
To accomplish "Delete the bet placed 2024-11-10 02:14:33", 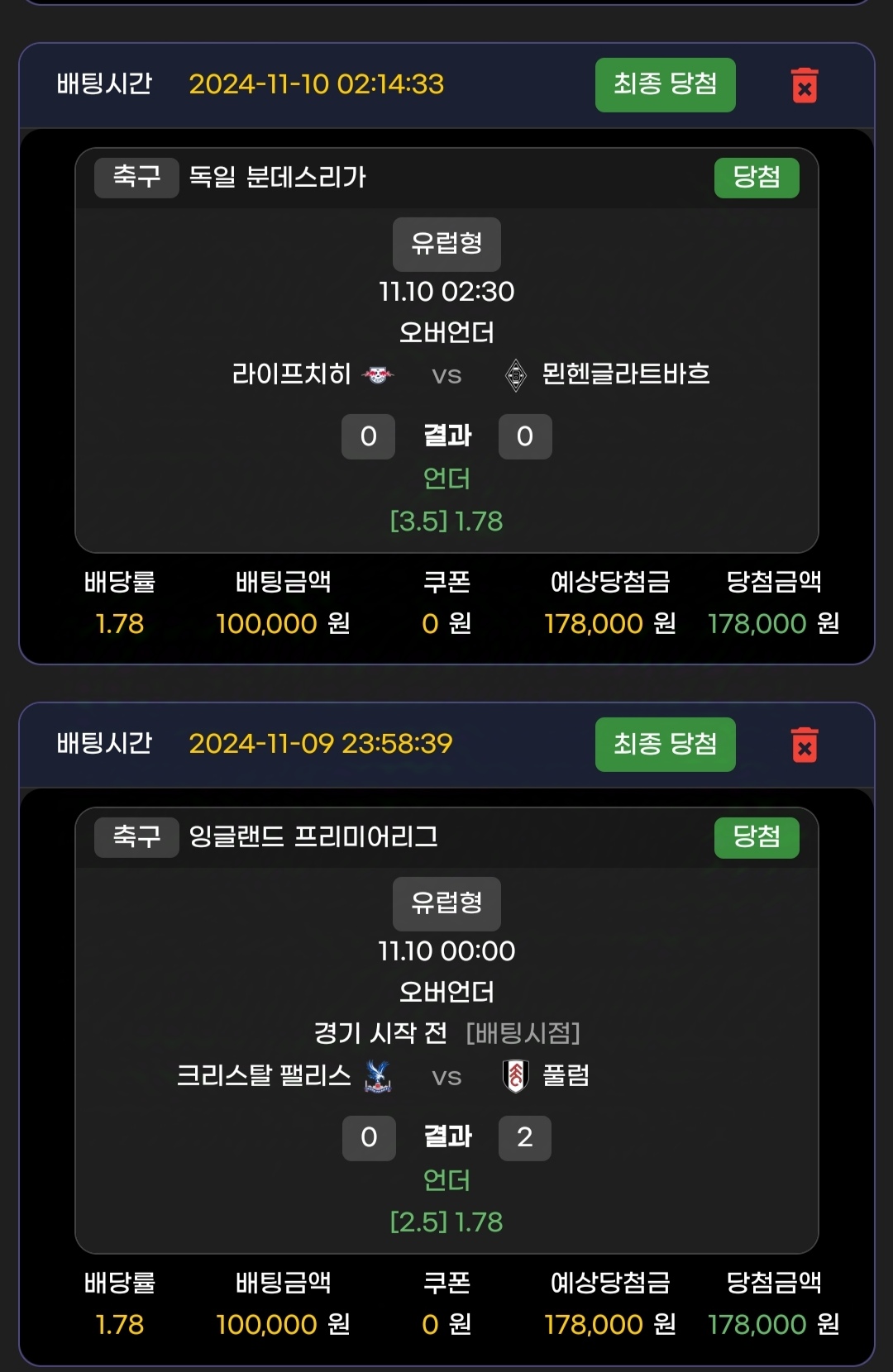I will [804, 85].
